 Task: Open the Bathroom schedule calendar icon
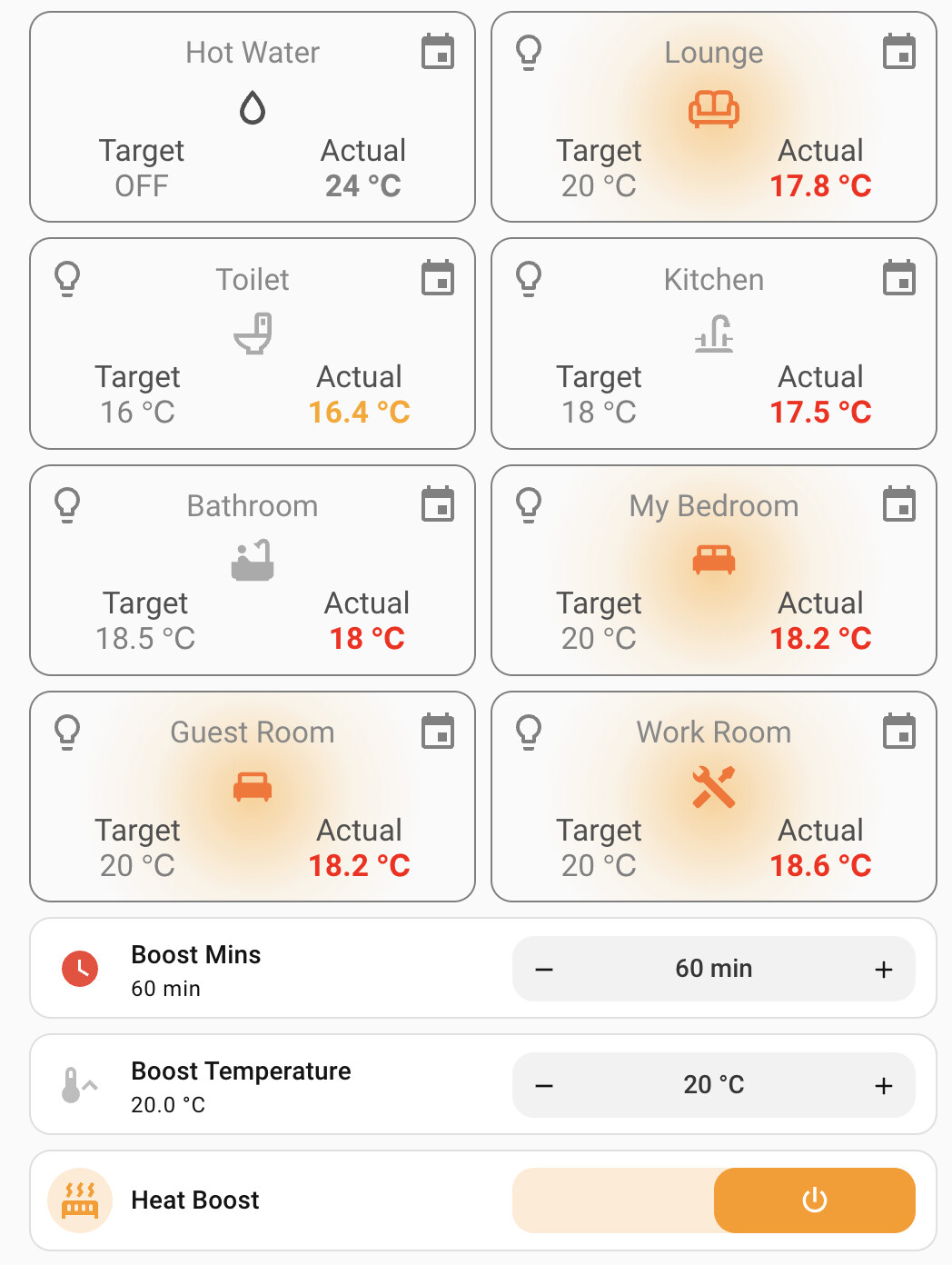438,504
